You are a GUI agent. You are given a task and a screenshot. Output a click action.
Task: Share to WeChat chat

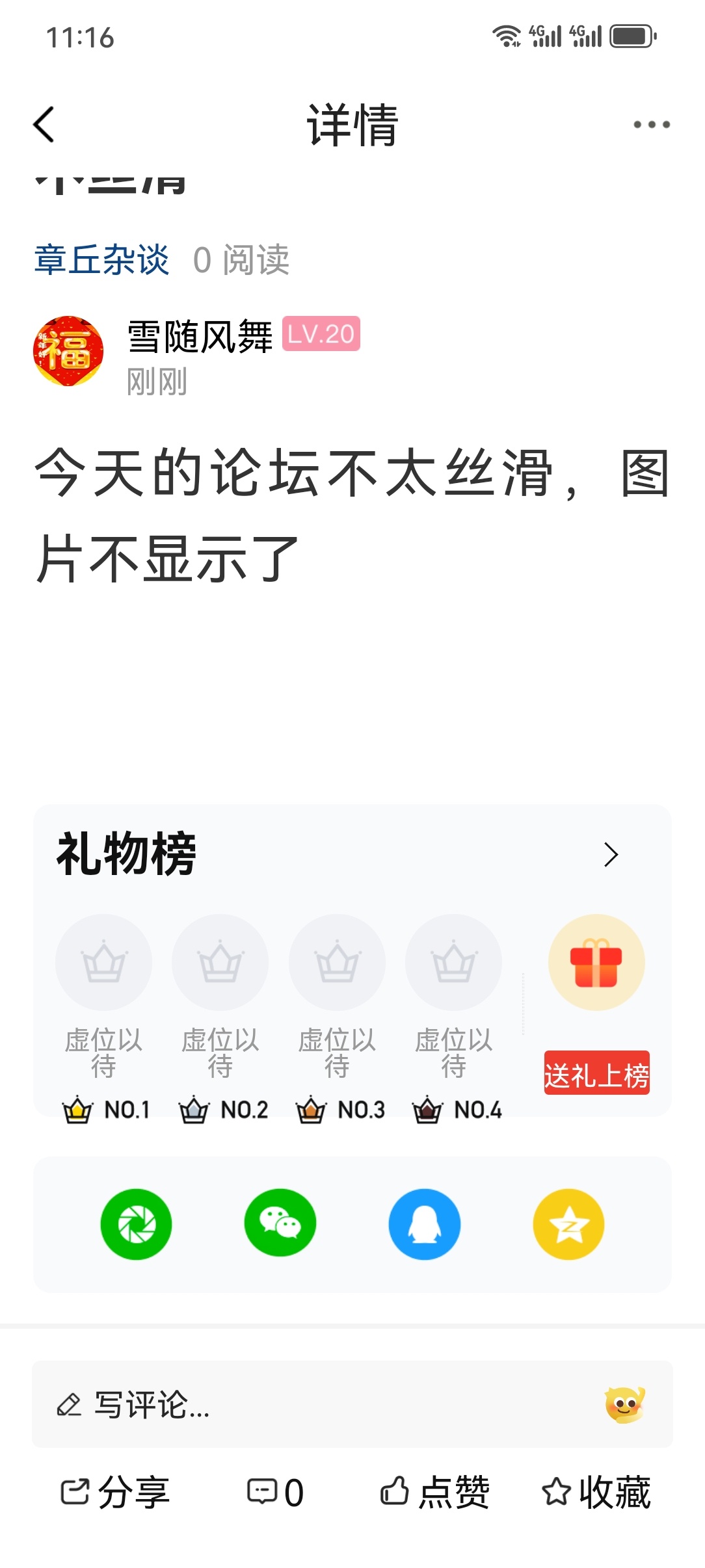pyautogui.click(x=280, y=1224)
